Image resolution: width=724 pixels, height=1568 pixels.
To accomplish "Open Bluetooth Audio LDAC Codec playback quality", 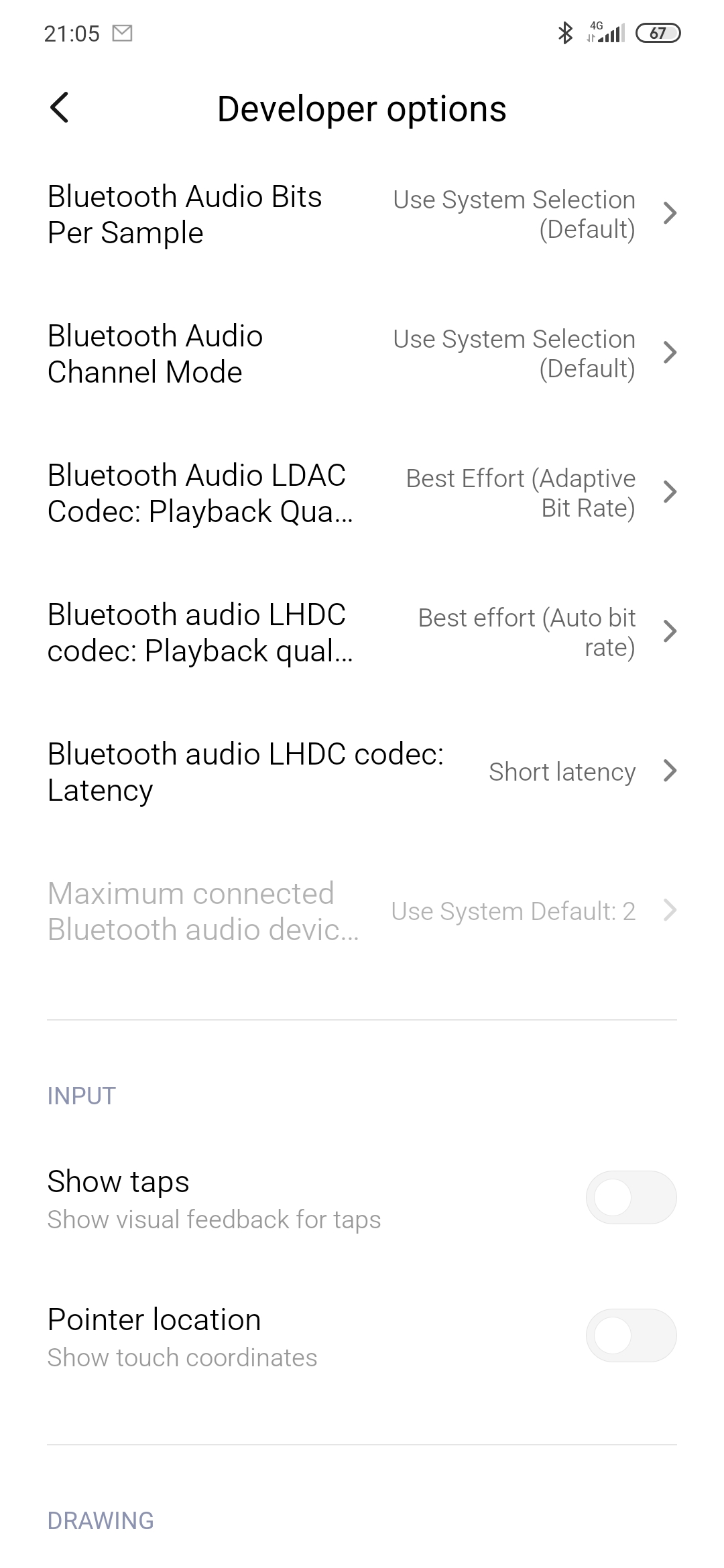I will click(362, 493).
